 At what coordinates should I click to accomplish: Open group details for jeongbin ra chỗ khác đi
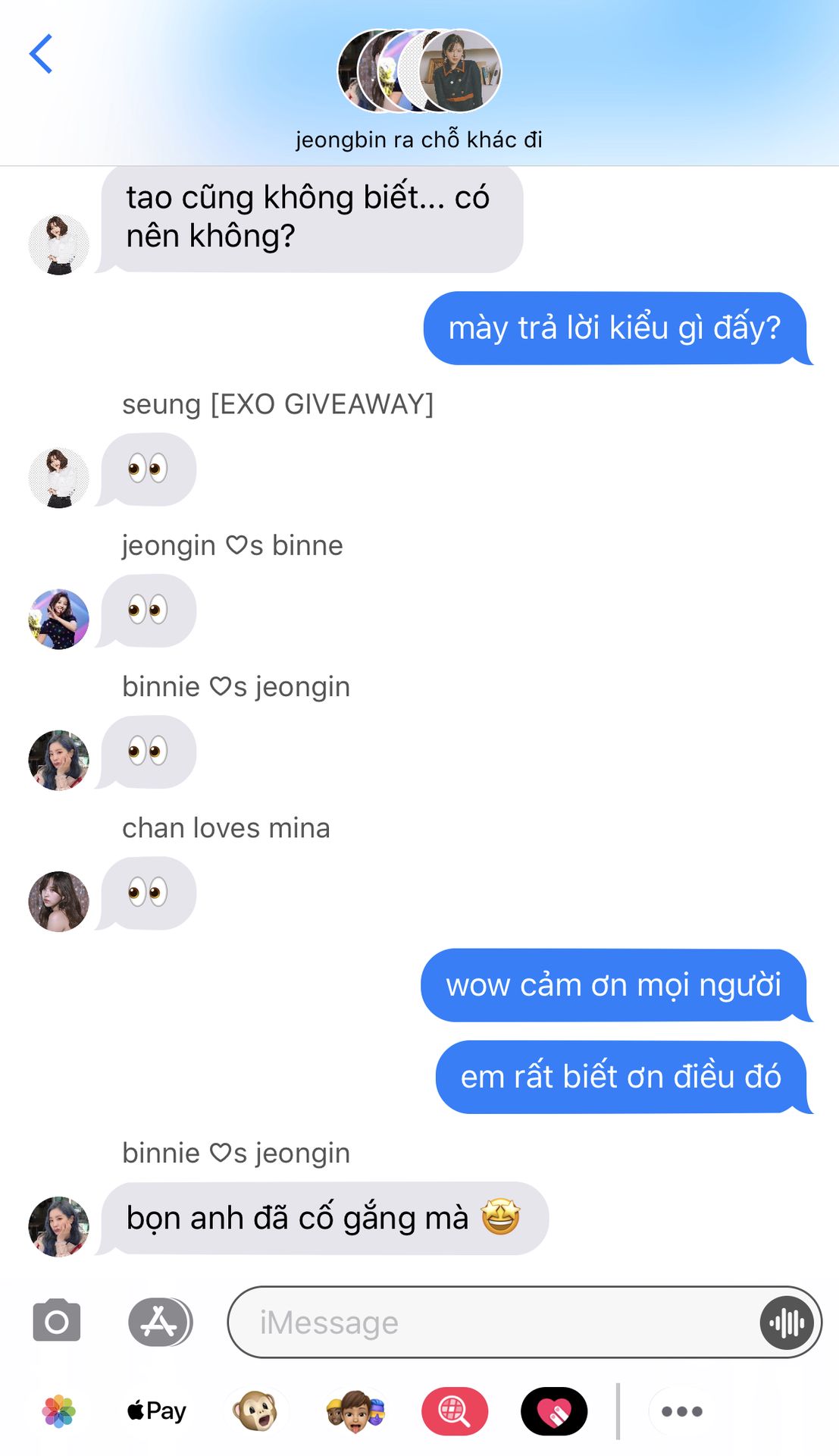tap(419, 90)
